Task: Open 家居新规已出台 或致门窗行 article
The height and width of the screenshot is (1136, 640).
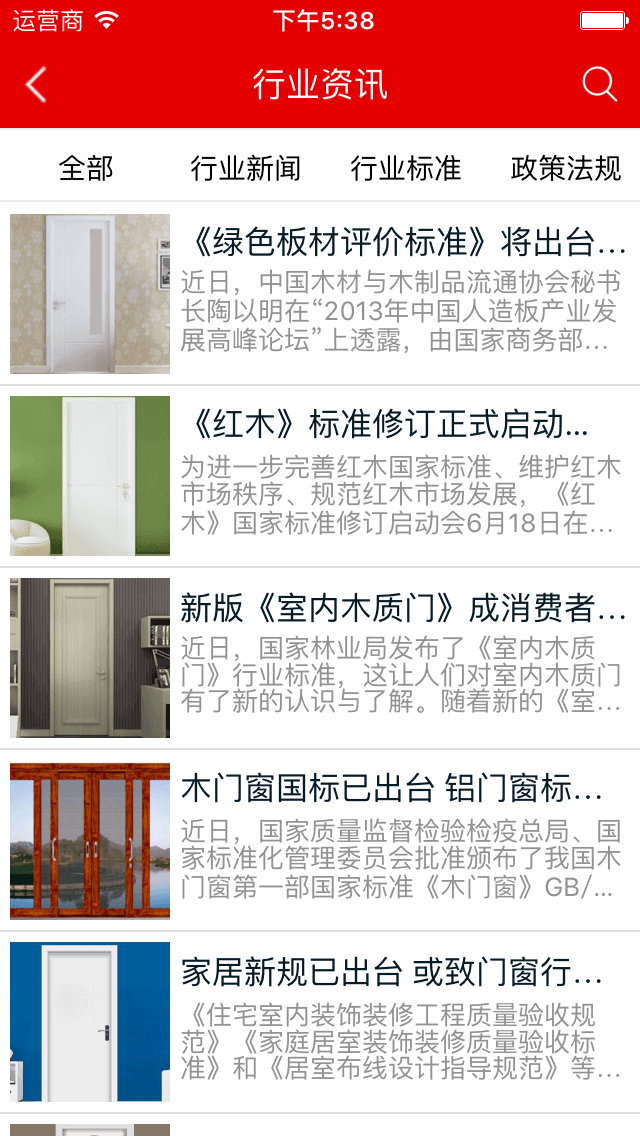Action: pos(392,971)
